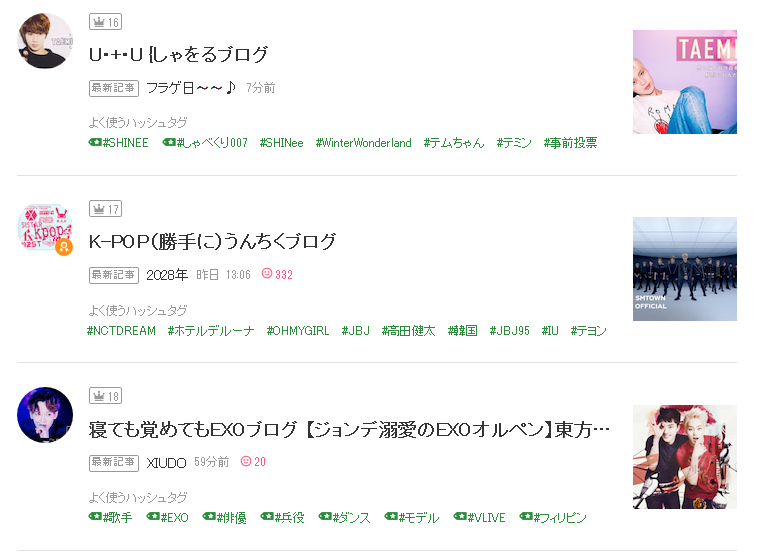The height and width of the screenshot is (560, 768).
Task: Open the #OHMYGIRL hashtag
Action: [298, 331]
